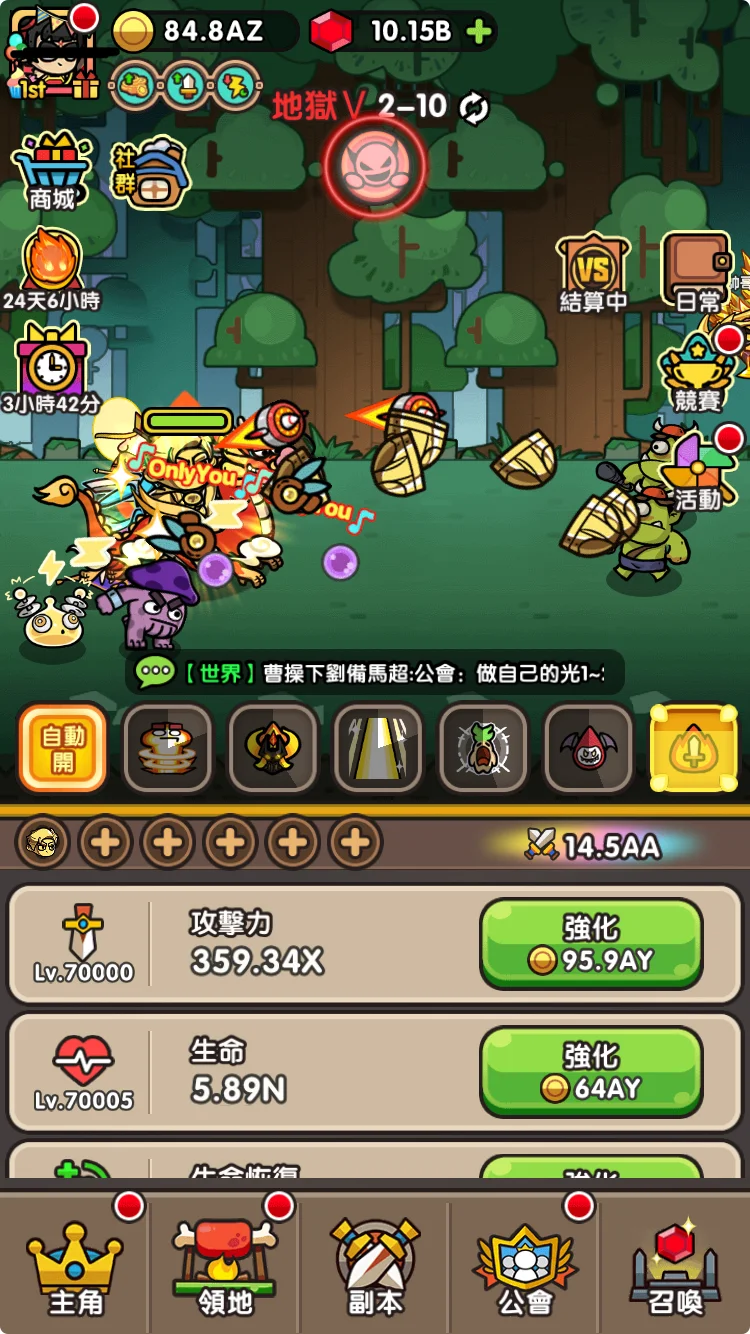The image size is (750, 1334).
Task: Open the 活動 events icon
Action: [x=697, y=472]
